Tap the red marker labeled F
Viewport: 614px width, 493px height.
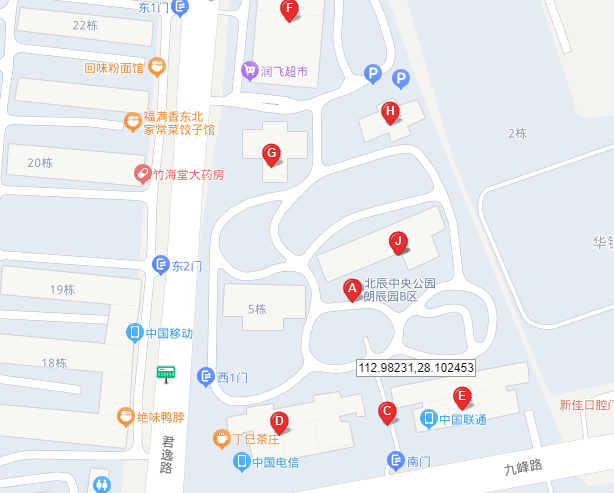click(290, 10)
